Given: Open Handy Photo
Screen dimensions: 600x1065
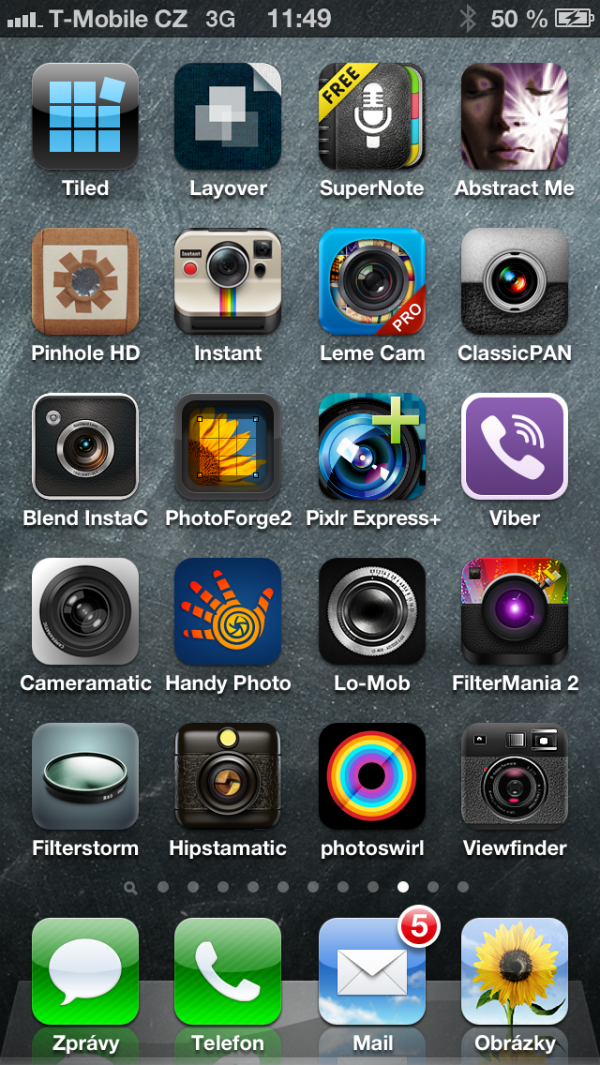Looking at the screenshot, I should point(228,611).
